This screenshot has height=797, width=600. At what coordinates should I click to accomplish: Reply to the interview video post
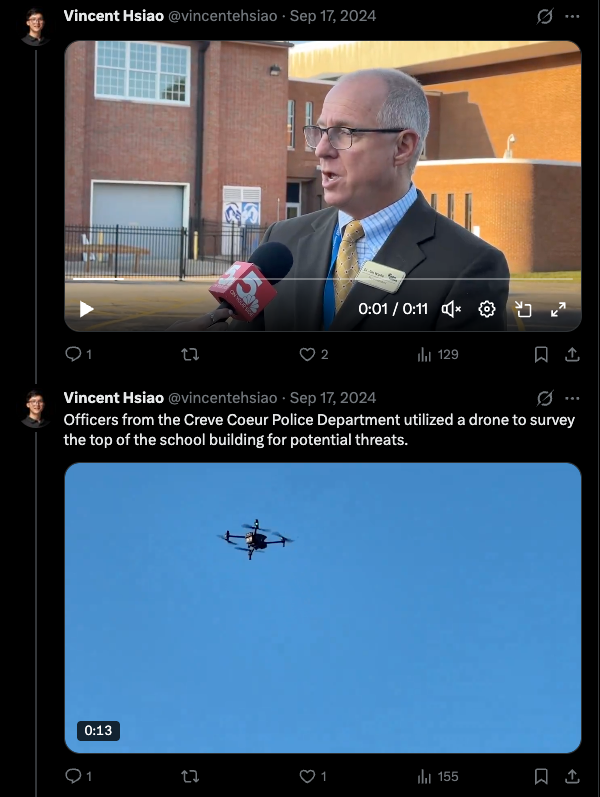(72, 354)
